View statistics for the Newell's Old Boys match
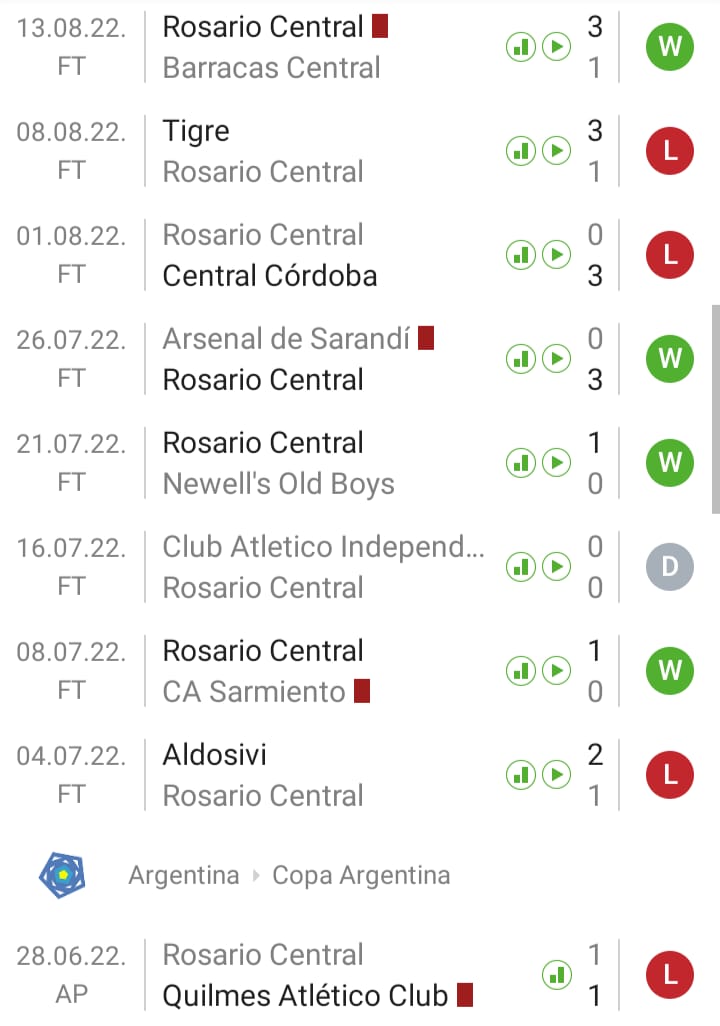 [x=521, y=463]
